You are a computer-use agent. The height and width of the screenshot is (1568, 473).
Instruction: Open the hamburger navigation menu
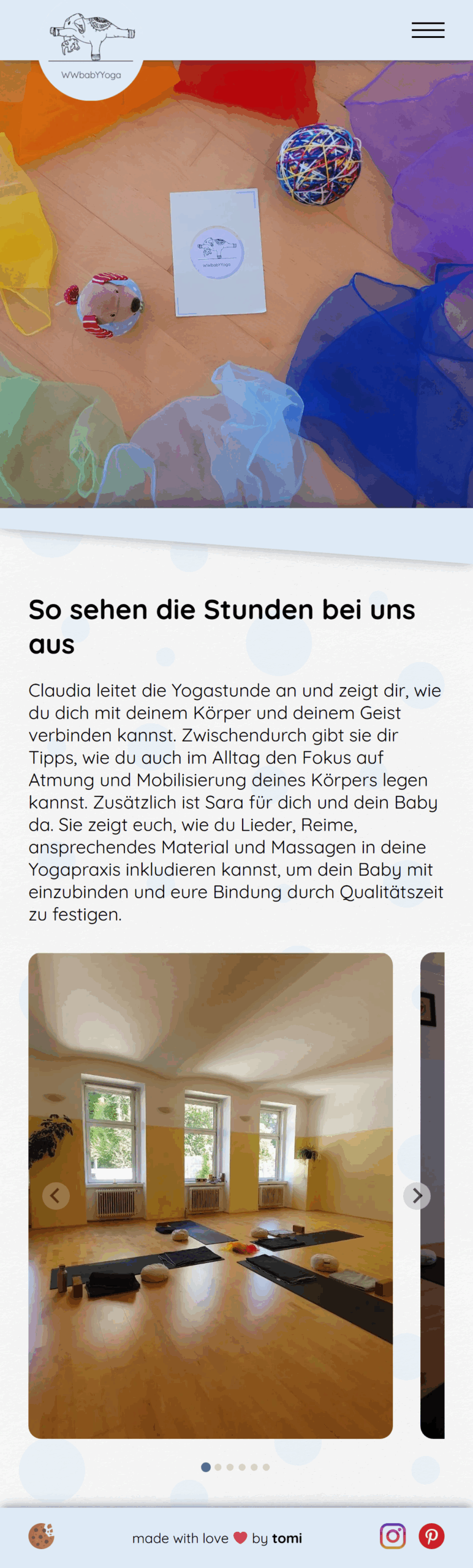[428, 30]
